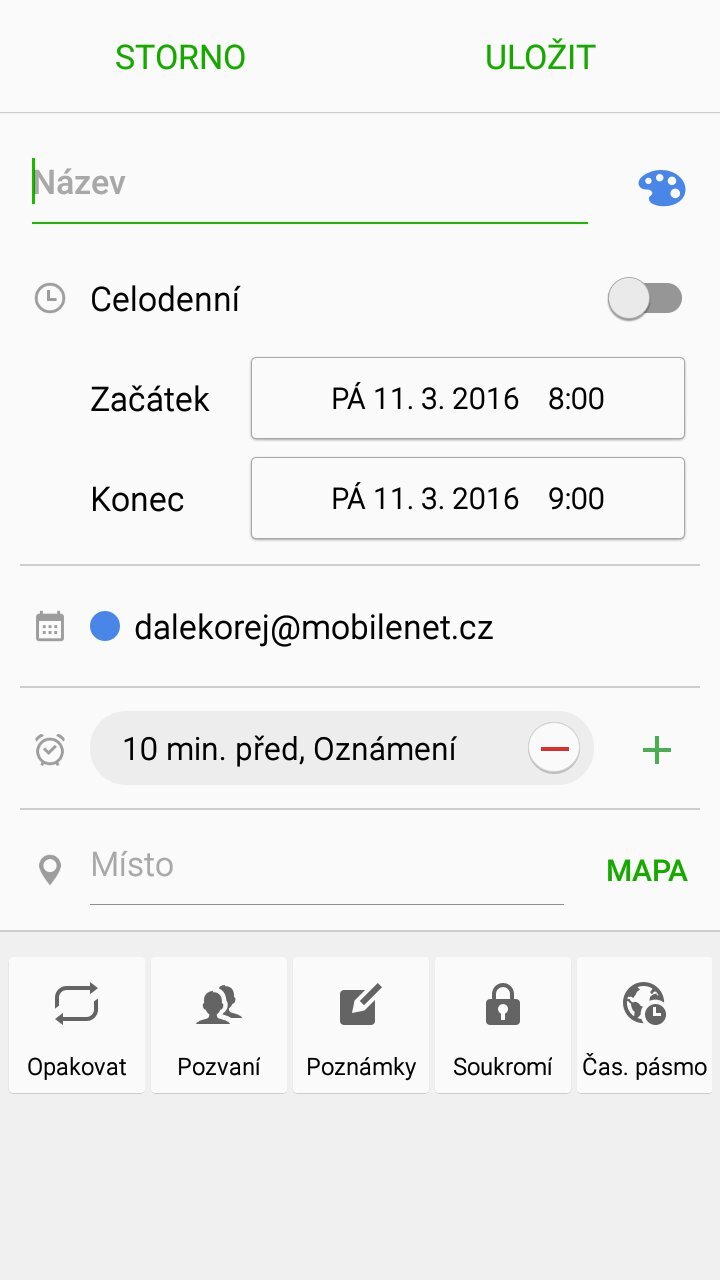Save the event with ULOŽIT
The image size is (720, 1280).
(539, 57)
